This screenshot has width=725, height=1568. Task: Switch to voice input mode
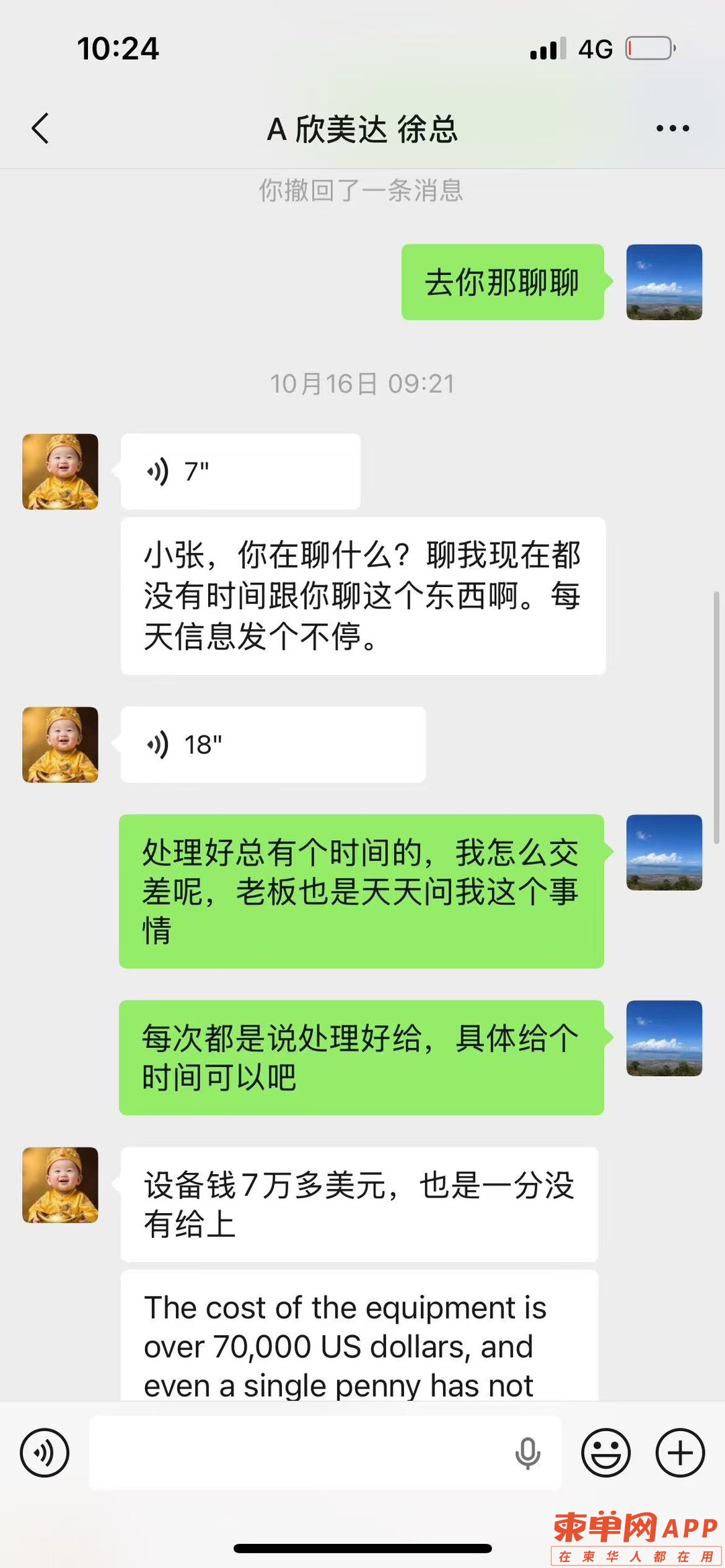click(44, 1453)
